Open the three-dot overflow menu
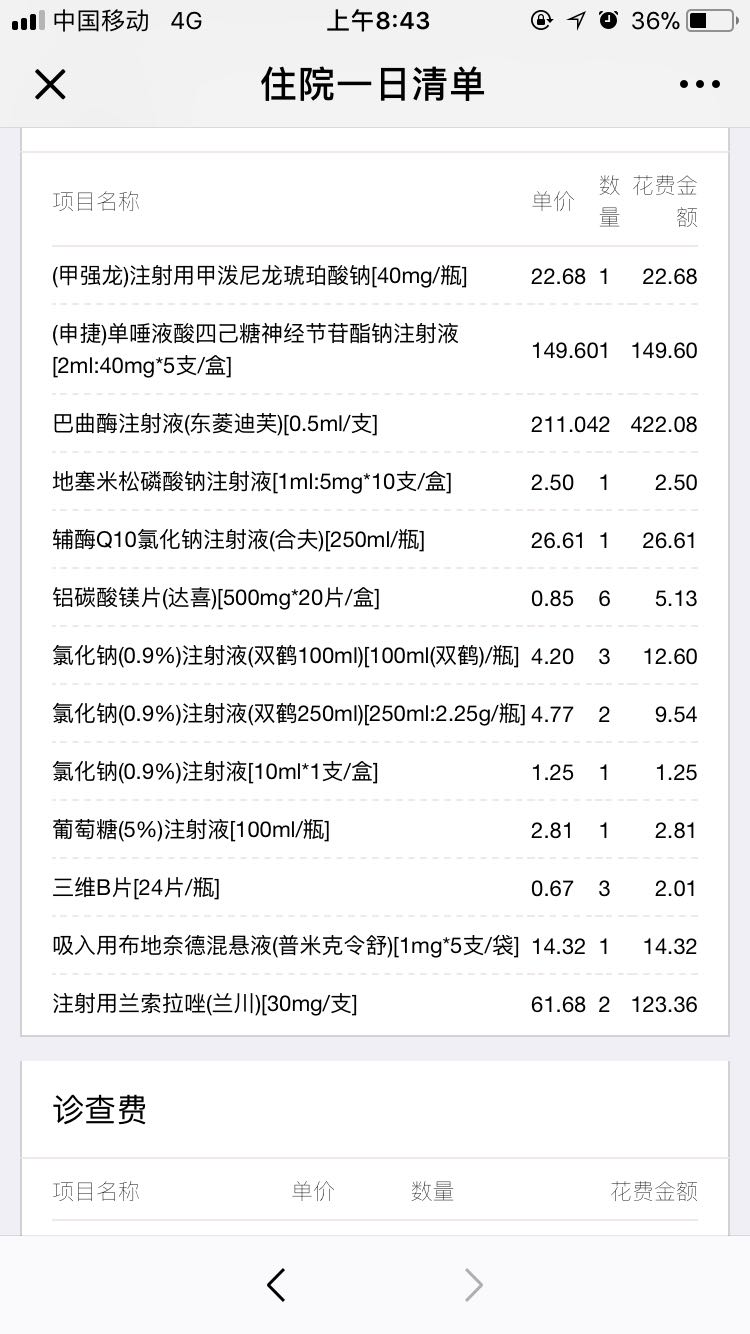This screenshot has width=750, height=1334. tap(699, 85)
